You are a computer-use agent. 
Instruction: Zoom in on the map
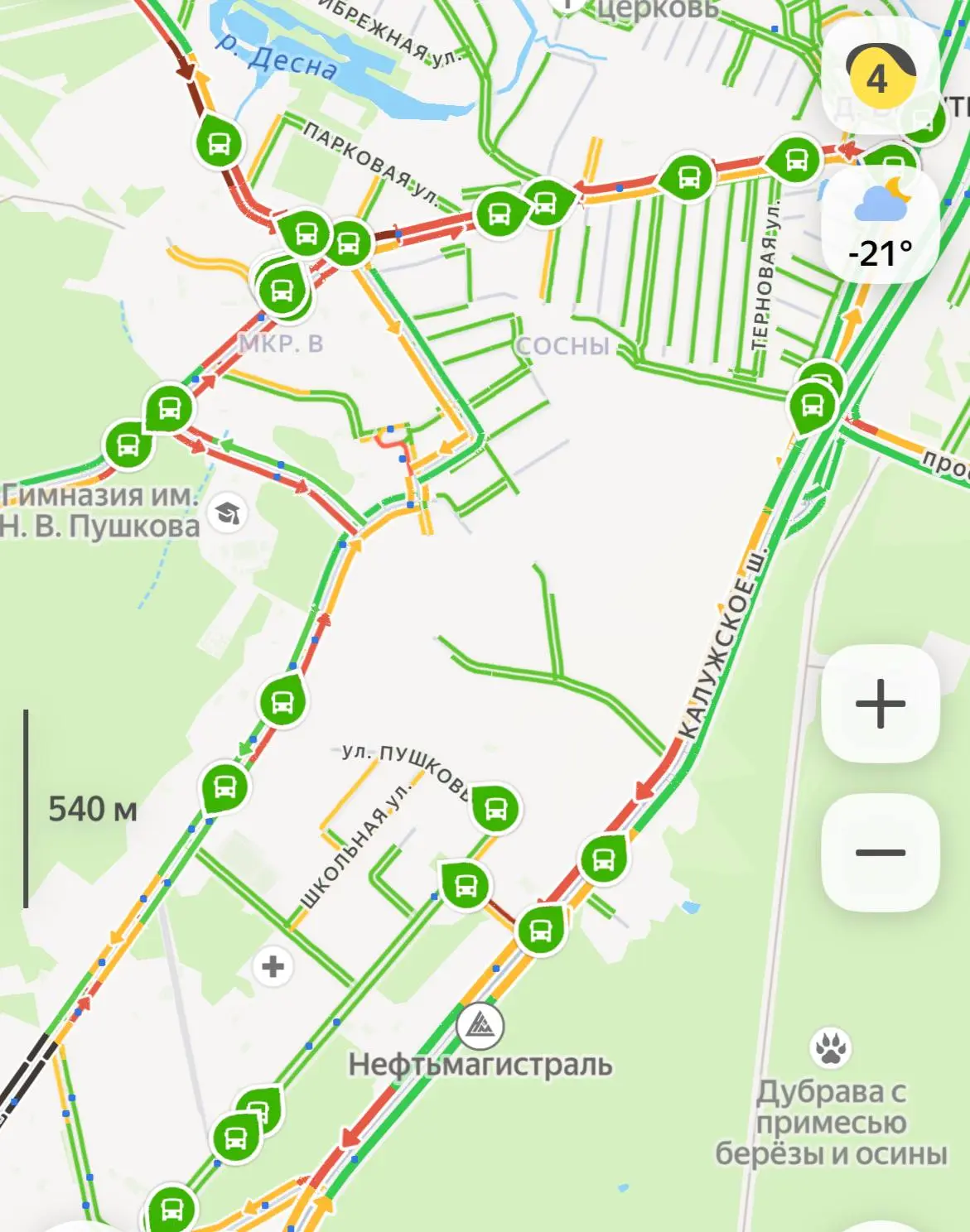pyautogui.click(x=880, y=704)
